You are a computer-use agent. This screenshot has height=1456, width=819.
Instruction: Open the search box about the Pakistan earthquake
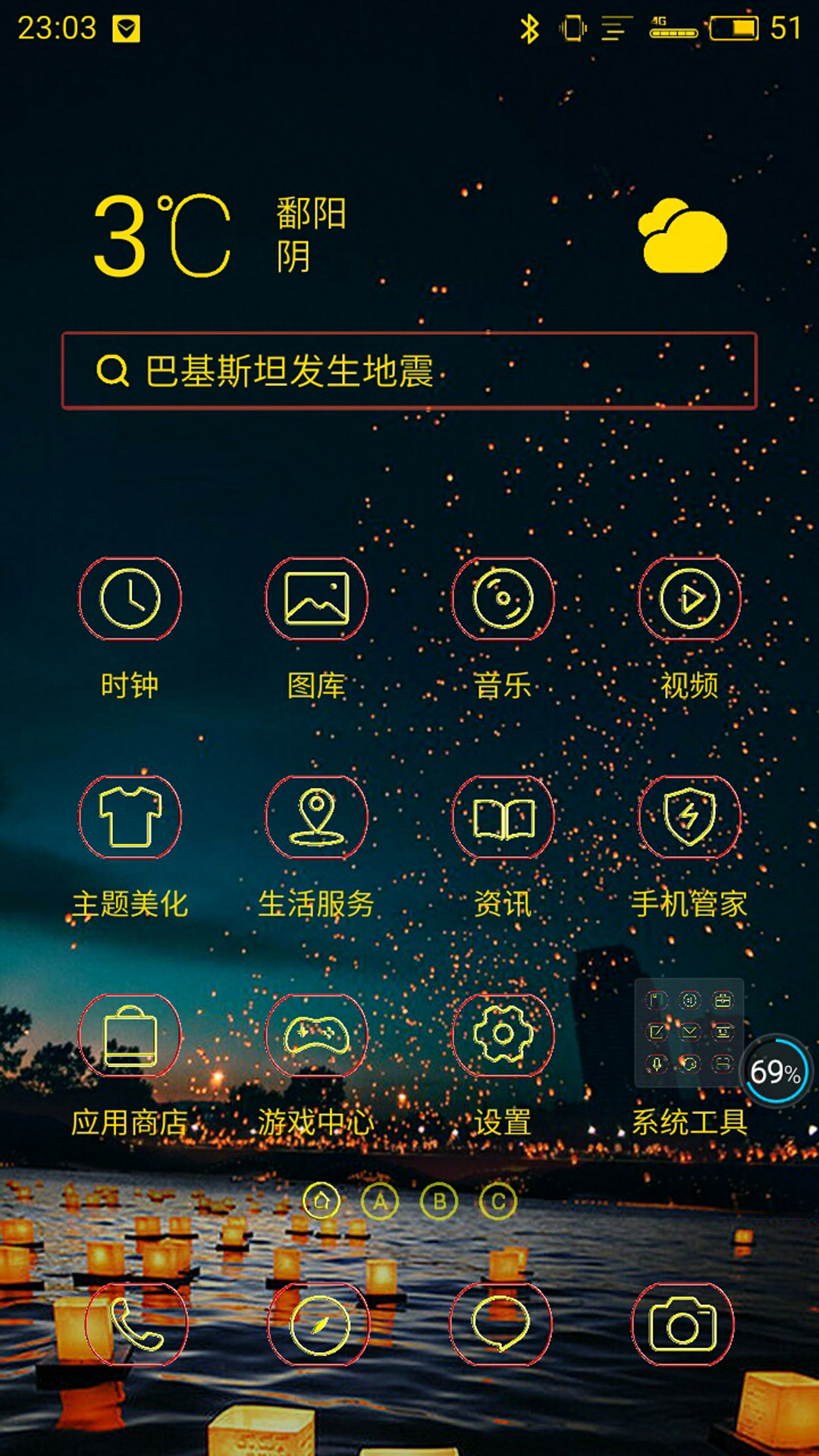[409, 371]
